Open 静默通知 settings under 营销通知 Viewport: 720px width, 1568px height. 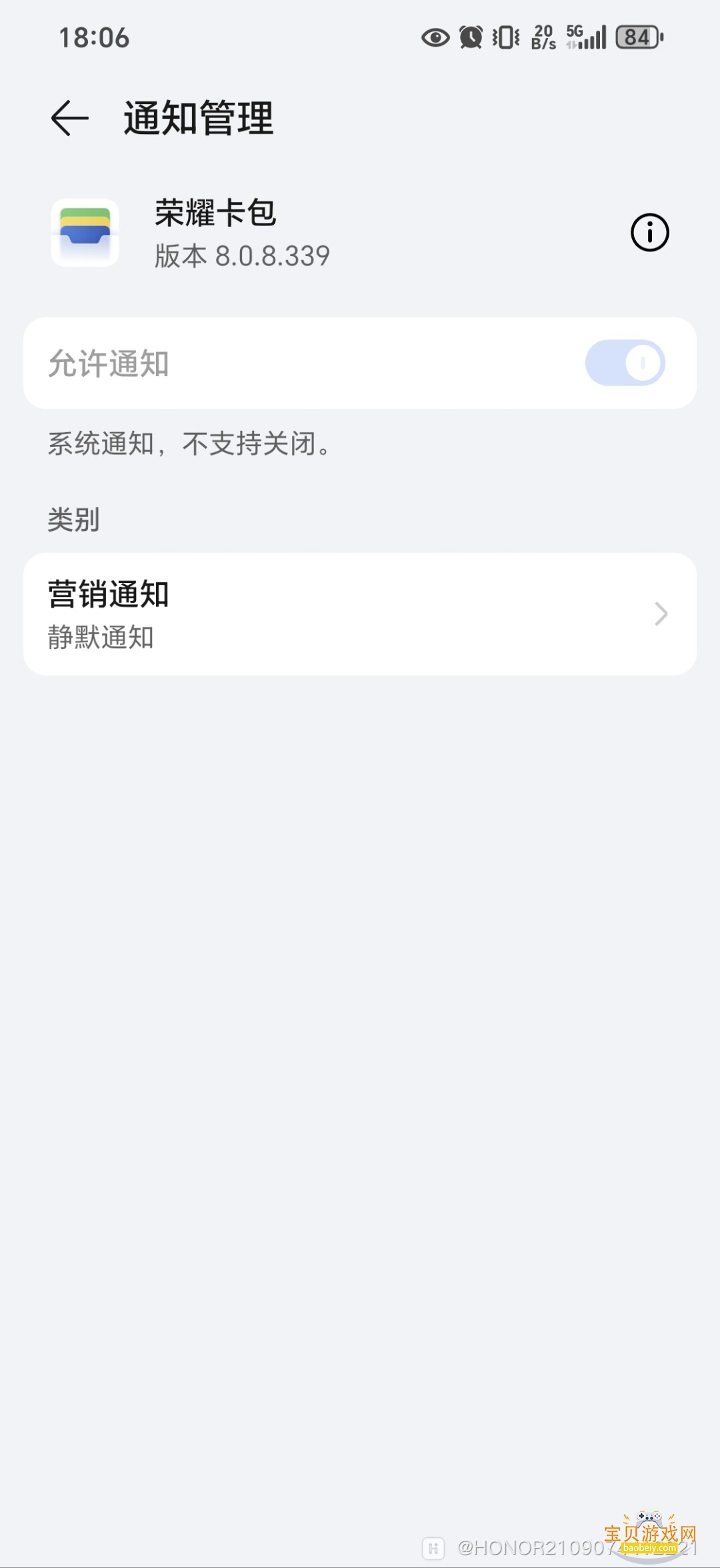click(101, 638)
